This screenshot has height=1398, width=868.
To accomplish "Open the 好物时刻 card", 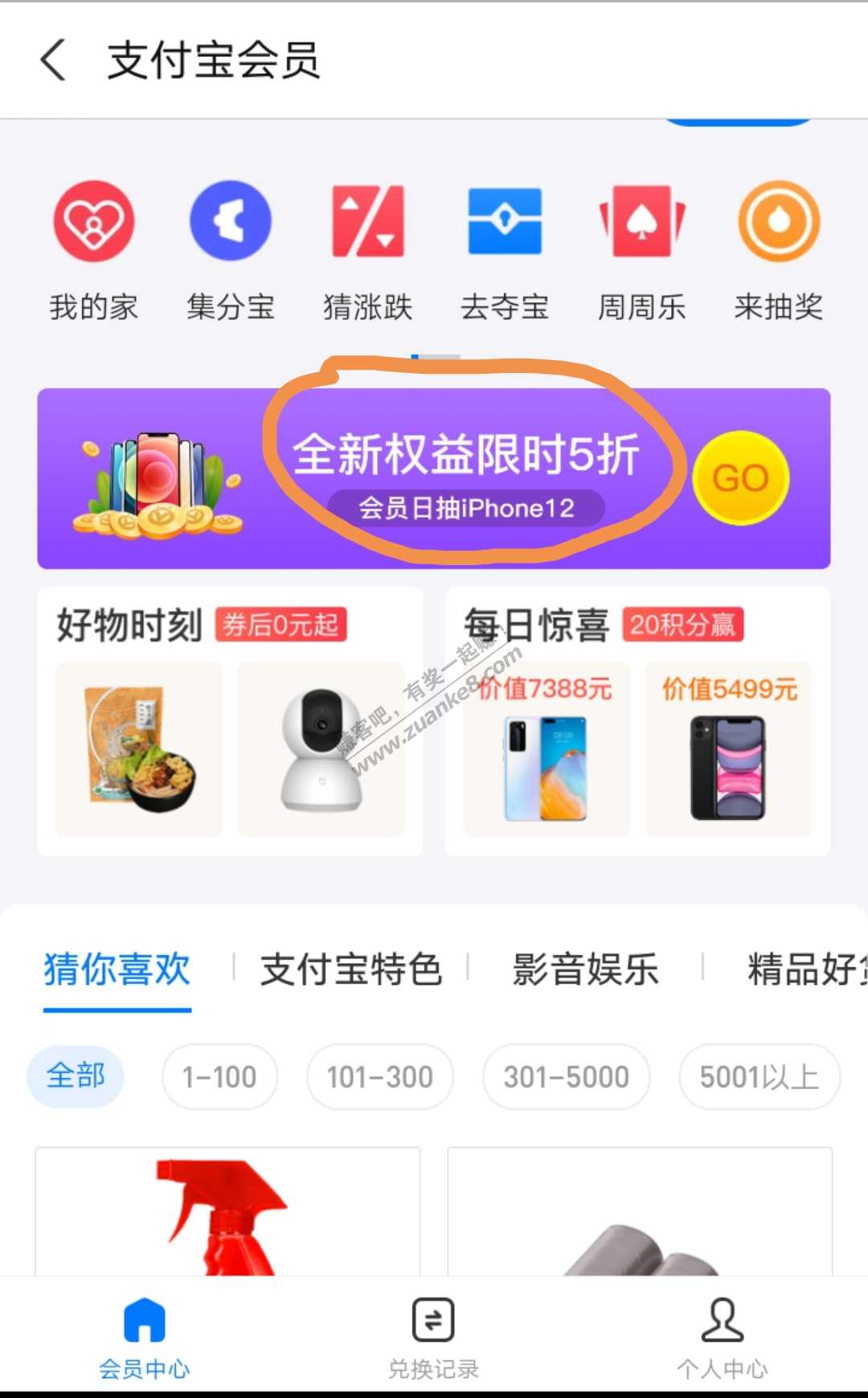I will (x=129, y=625).
